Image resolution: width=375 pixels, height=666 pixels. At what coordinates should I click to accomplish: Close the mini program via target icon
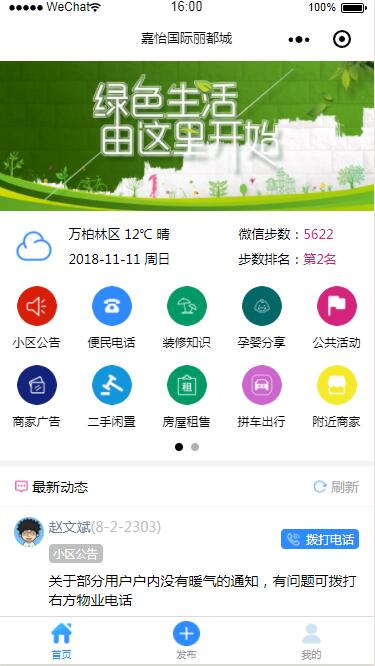(341, 40)
